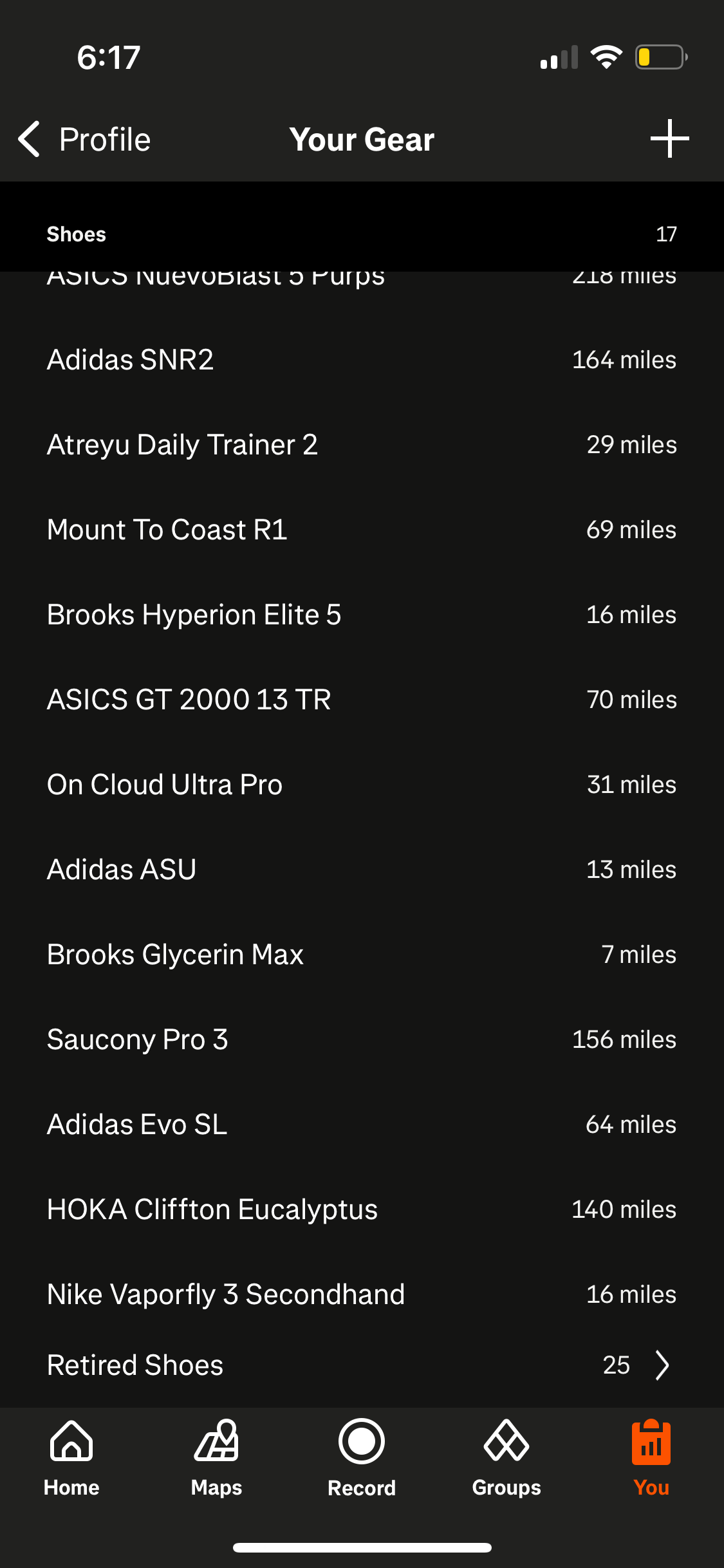The image size is (724, 1568).
Task: Open the Adidas SNR2 shoe details
Action: point(360,360)
